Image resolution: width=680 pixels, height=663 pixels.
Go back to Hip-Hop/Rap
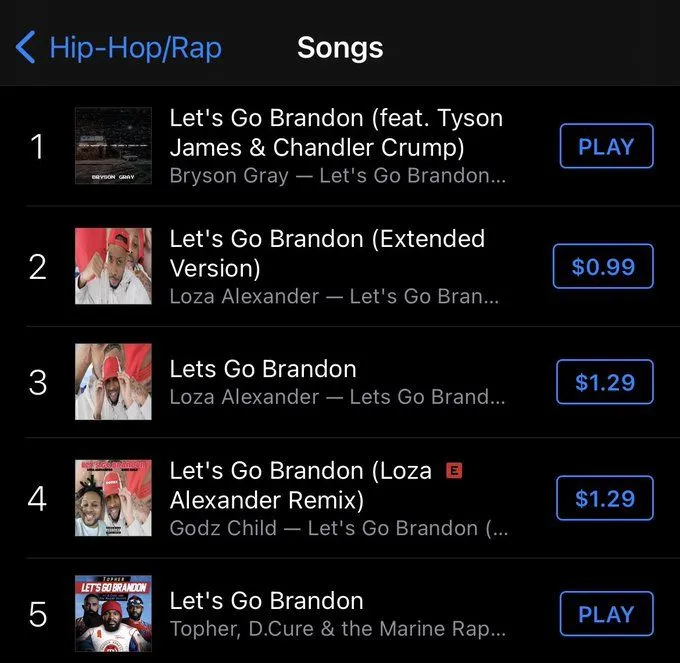click(x=118, y=47)
